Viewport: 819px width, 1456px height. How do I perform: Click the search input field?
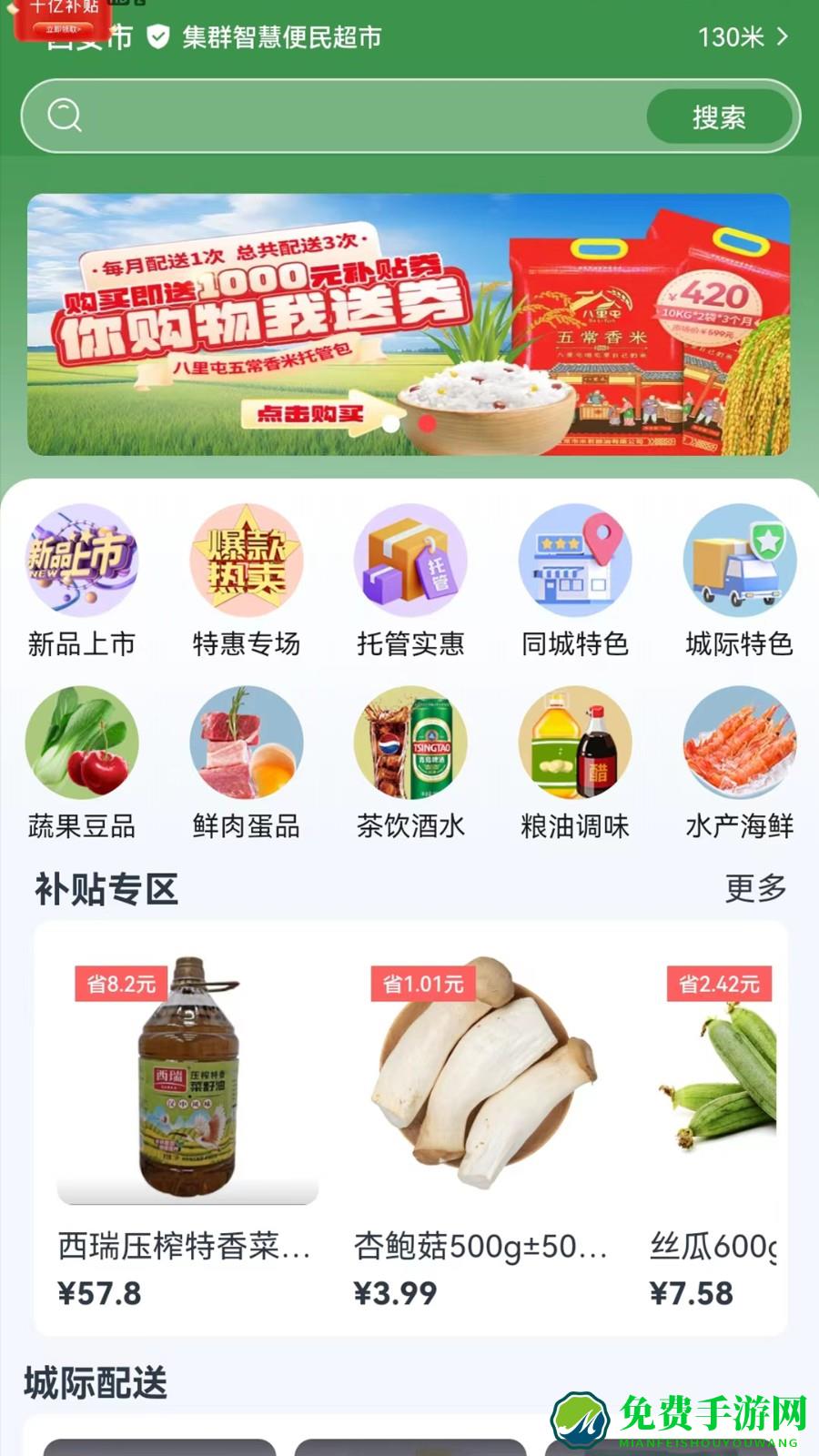pyautogui.click(x=355, y=116)
